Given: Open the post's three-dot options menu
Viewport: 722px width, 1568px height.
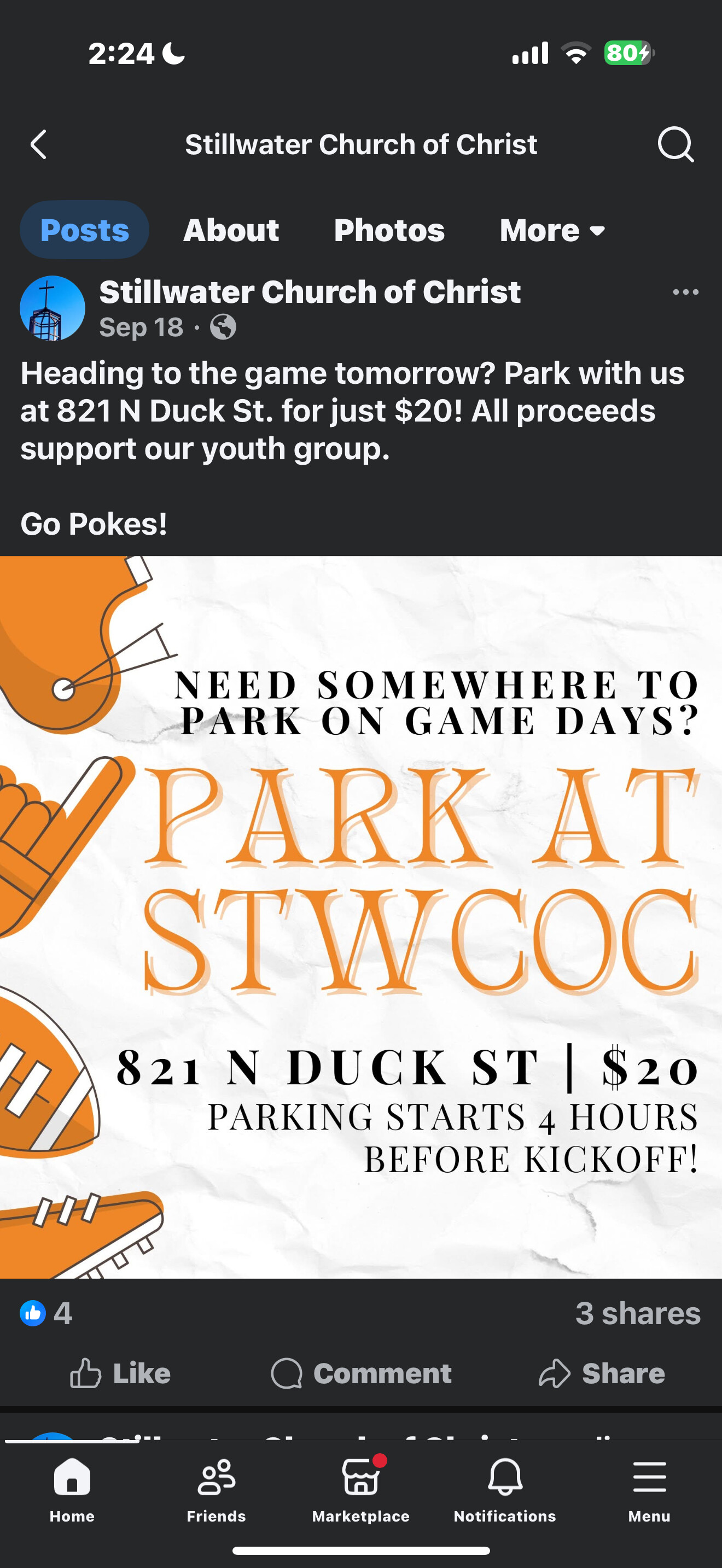Looking at the screenshot, I should click(685, 292).
